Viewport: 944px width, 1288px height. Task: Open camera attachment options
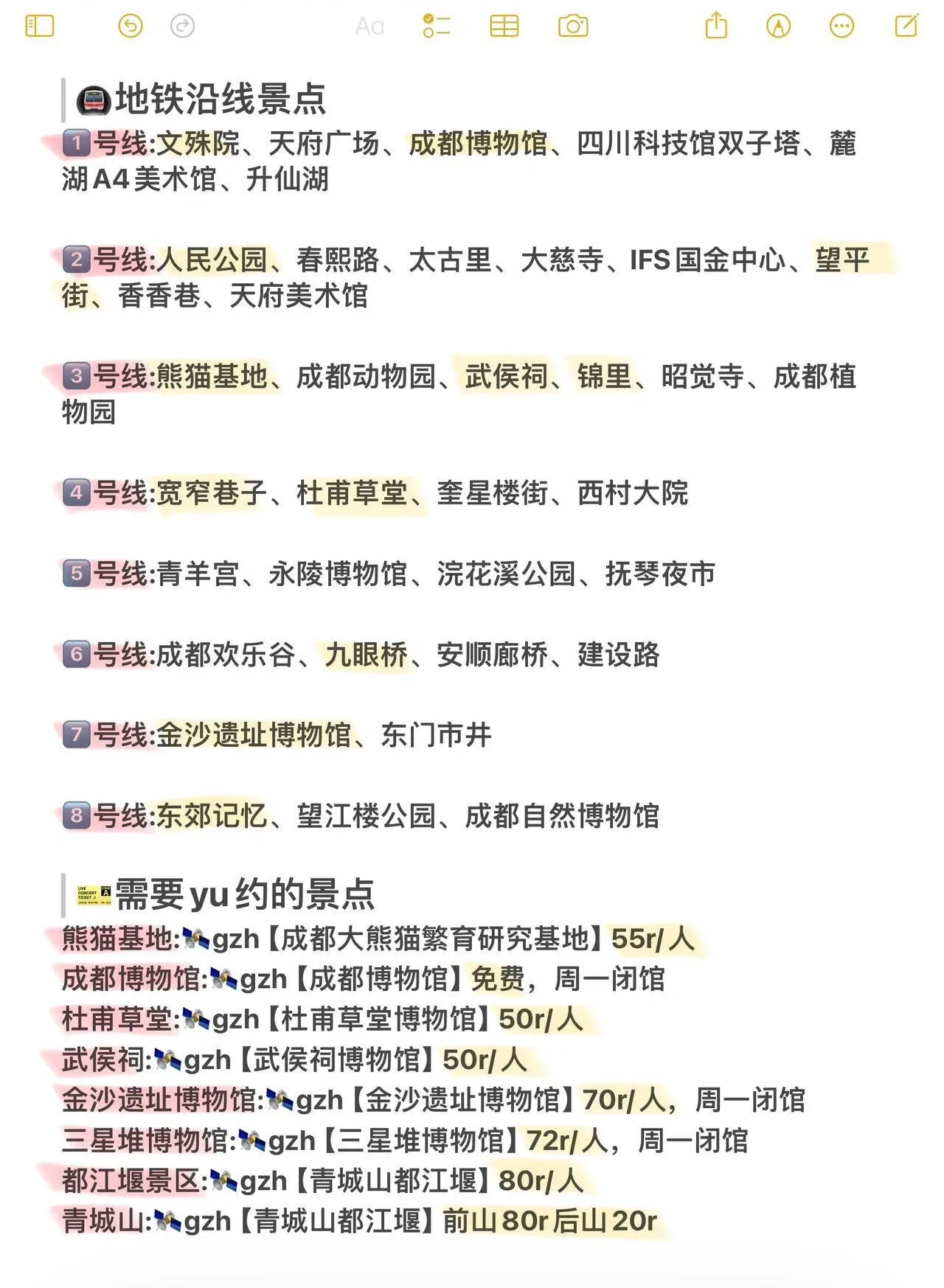tap(573, 27)
